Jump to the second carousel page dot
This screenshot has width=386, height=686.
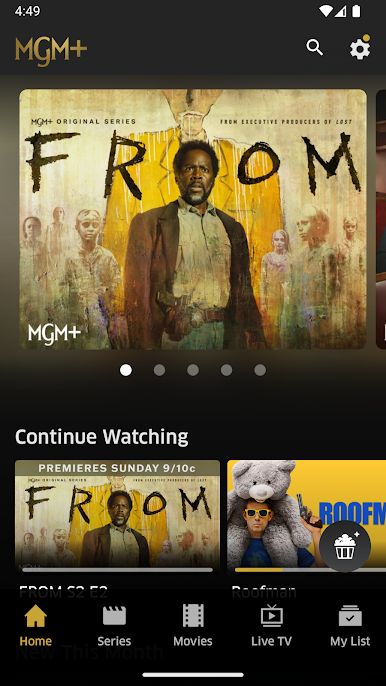click(159, 370)
